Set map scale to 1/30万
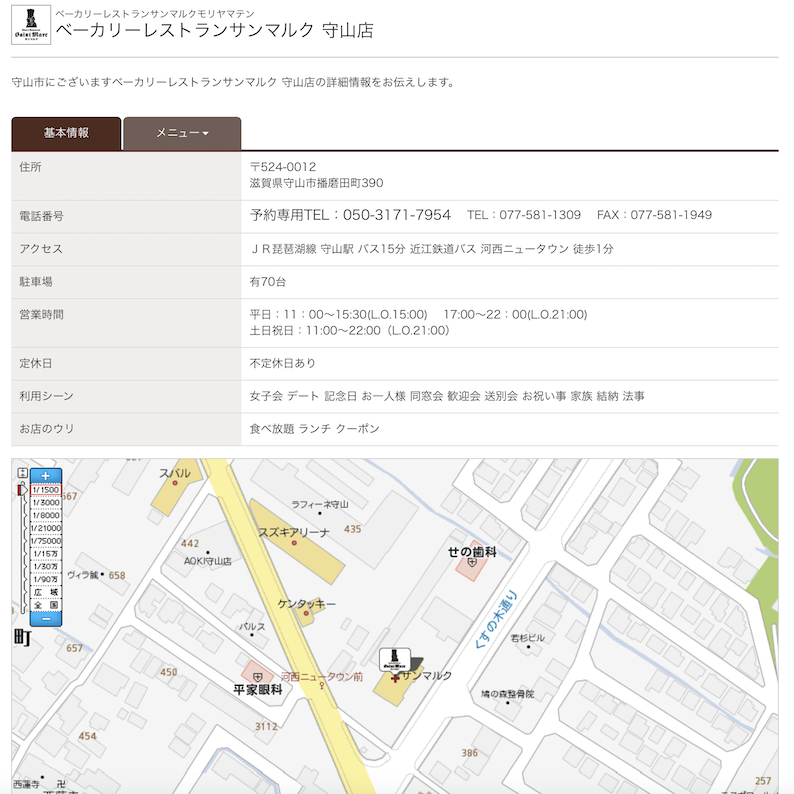This screenshot has height=794, width=794. coord(46,566)
